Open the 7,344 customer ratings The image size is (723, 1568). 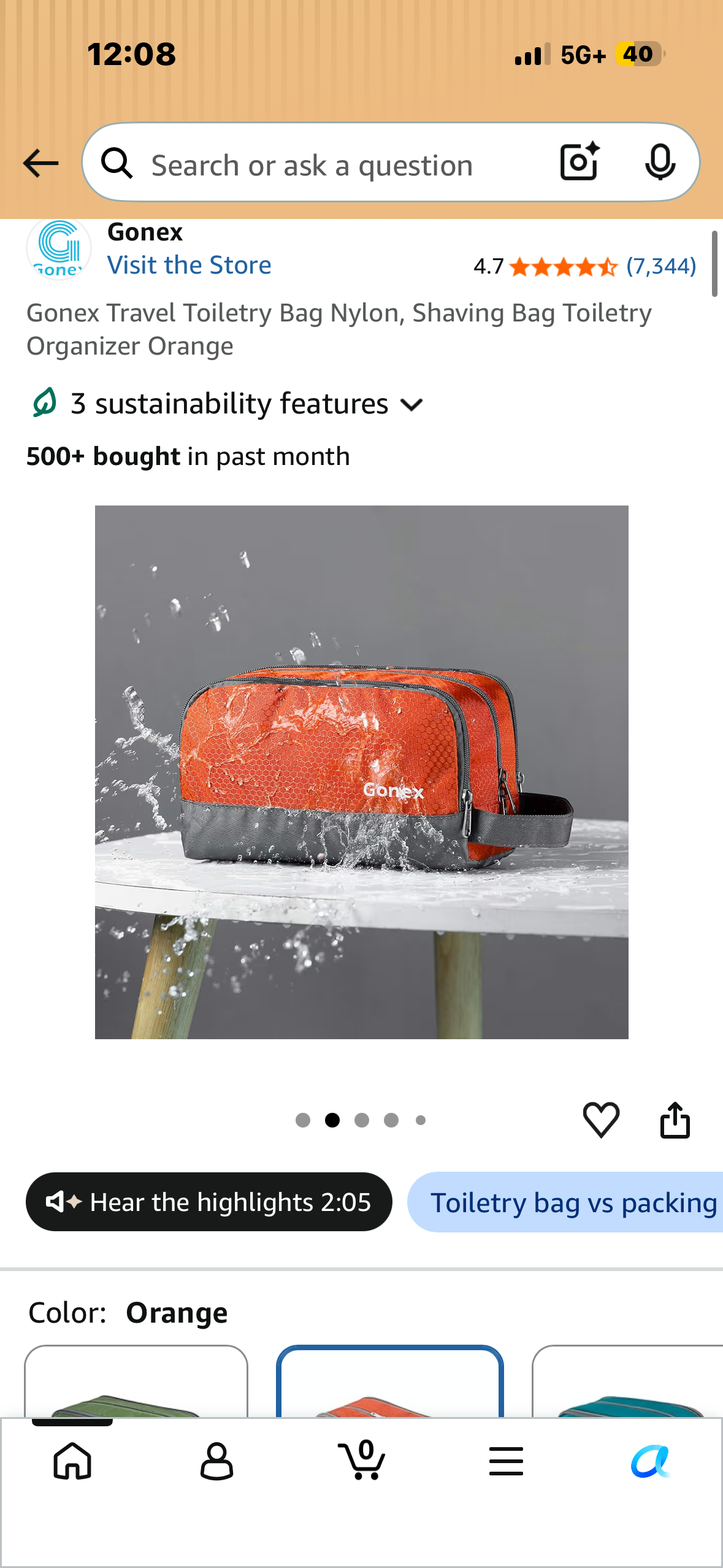(x=661, y=266)
